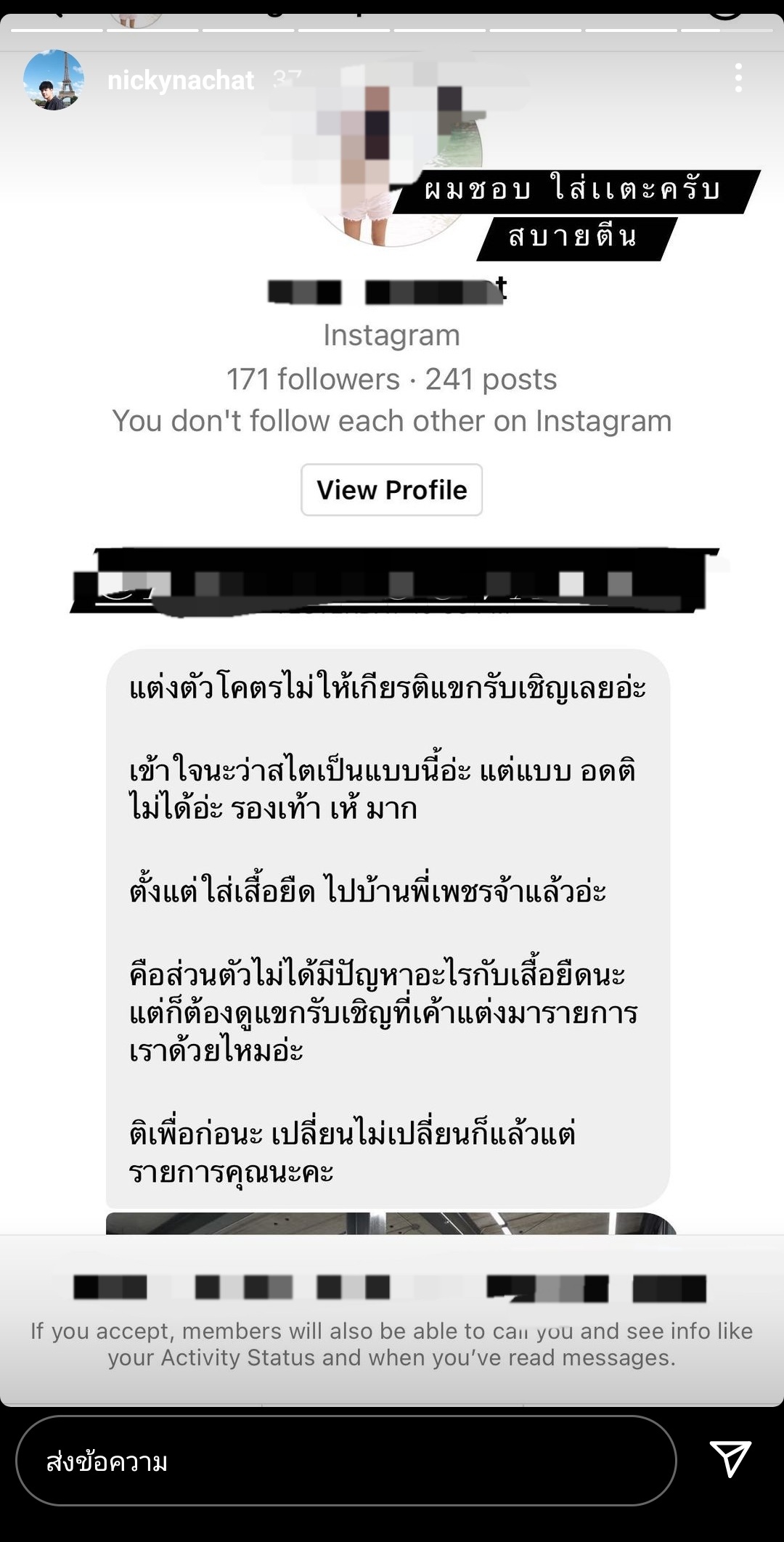Viewport: 784px width, 1542px height.
Task: Share this story via paper plane icon
Action: tap(730, 1459)
